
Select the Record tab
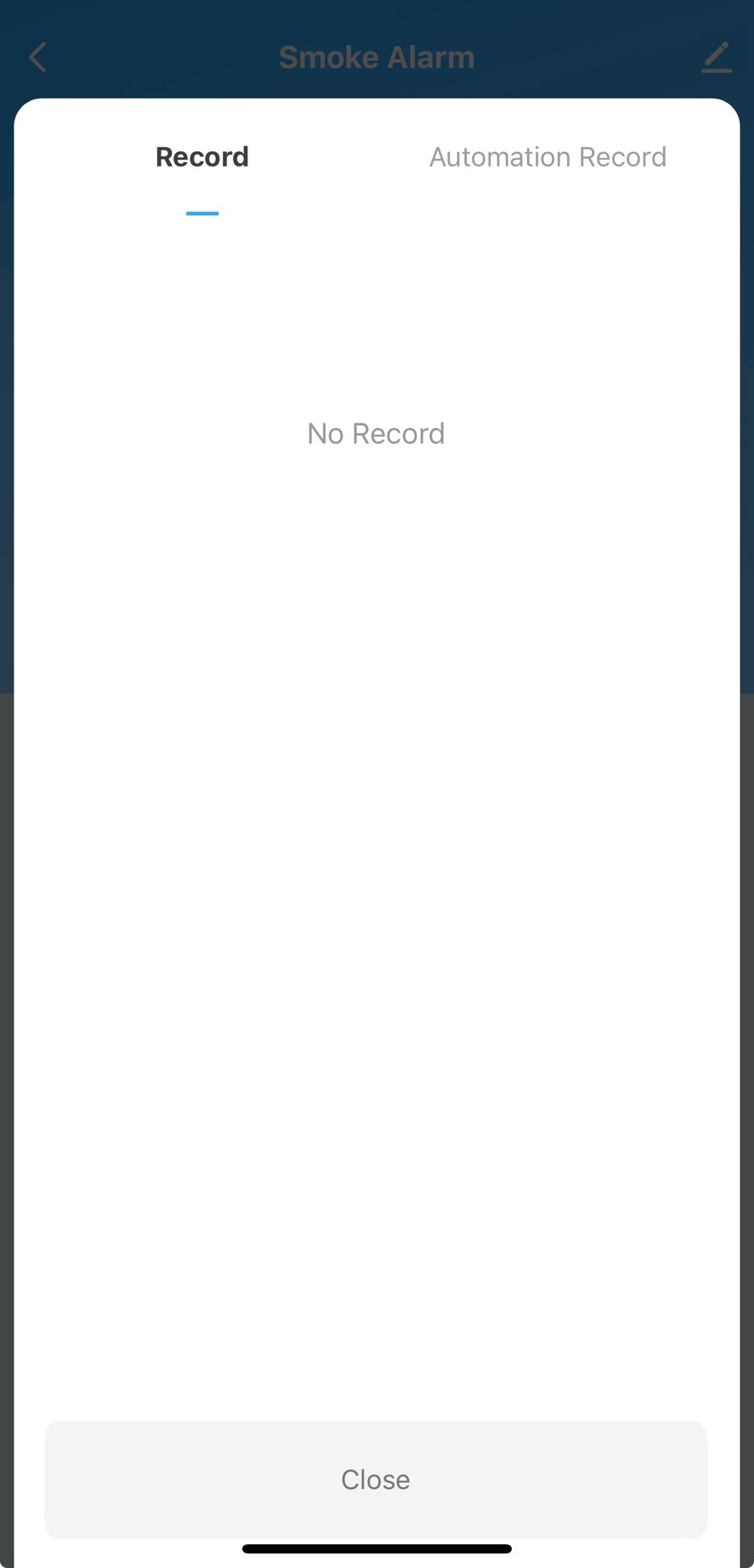[202, 157]
